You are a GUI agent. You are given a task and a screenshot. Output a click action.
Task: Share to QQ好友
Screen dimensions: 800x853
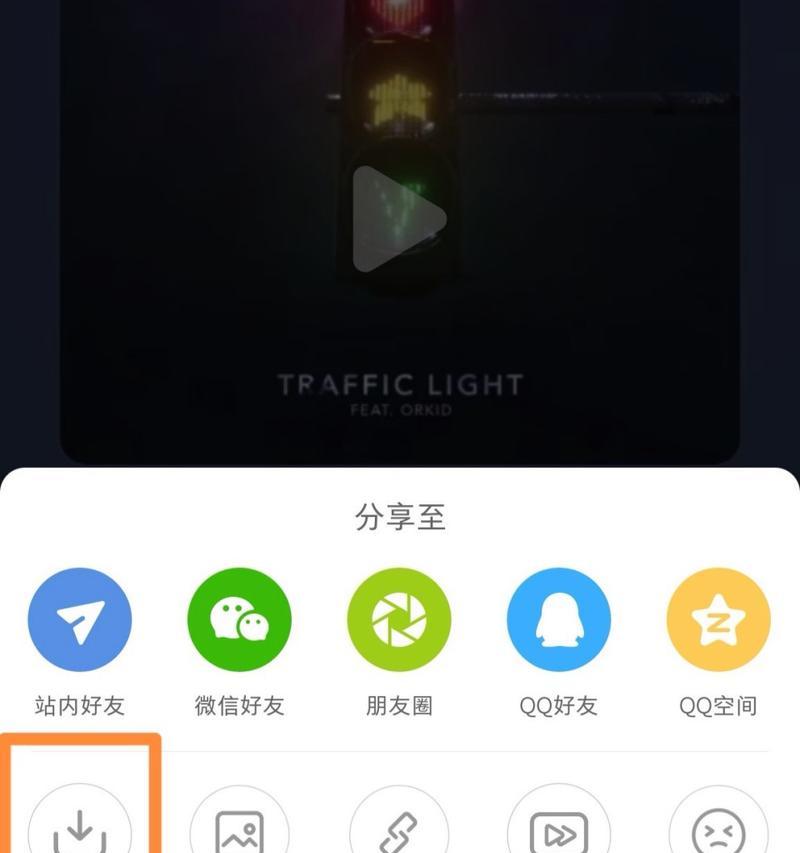coord(558,620)
